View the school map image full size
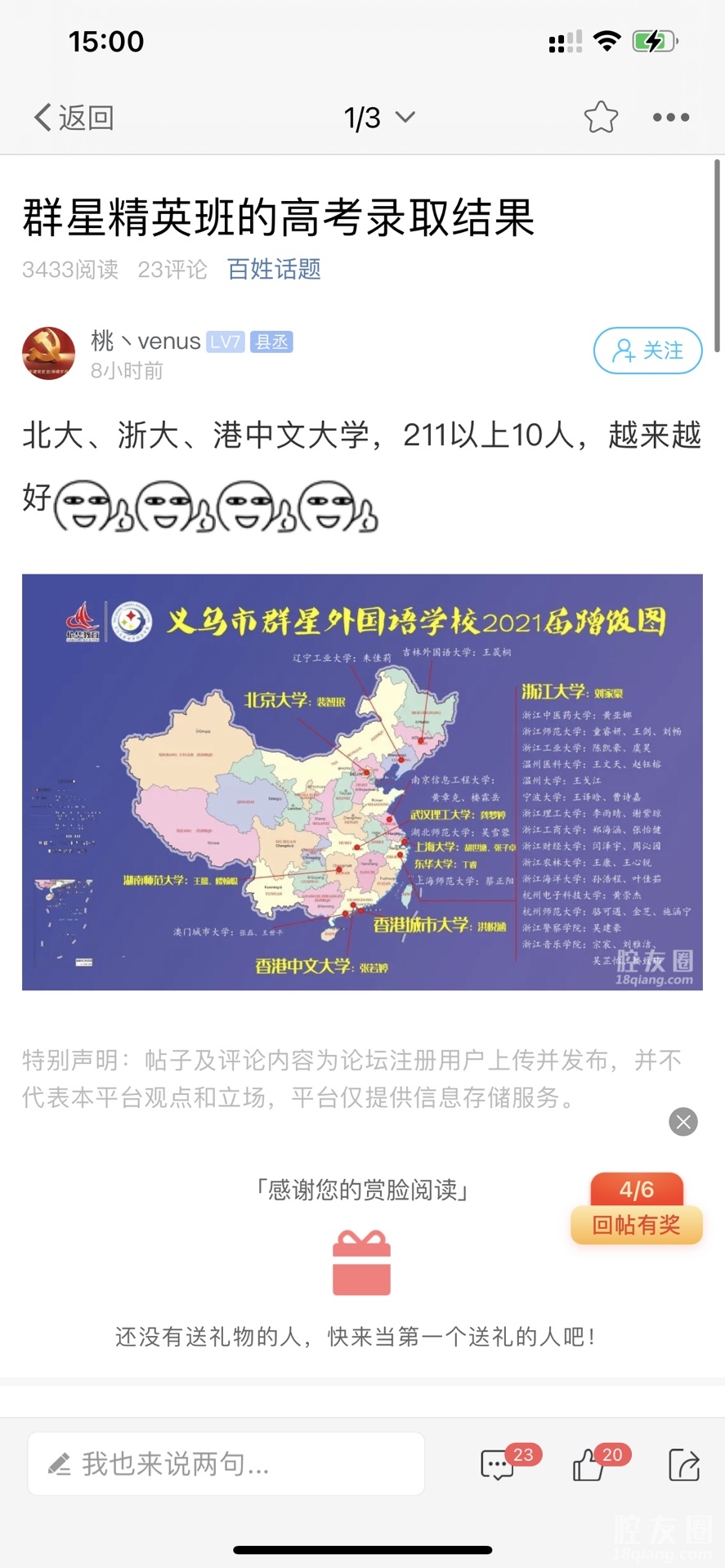725x1568 pixels. coord(362,782)
